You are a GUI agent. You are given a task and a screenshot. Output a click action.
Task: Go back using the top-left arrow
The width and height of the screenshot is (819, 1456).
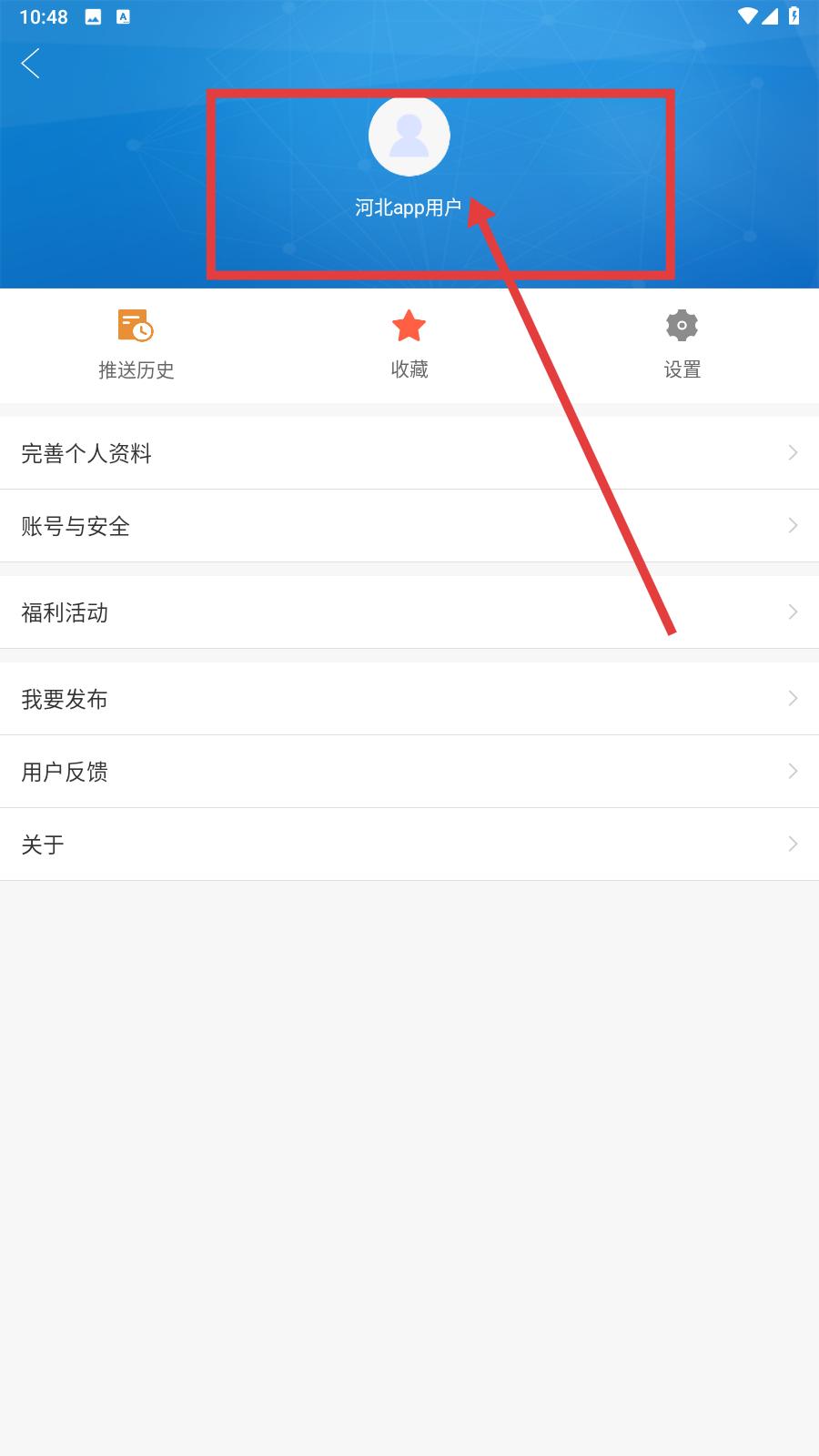point(31,64)
